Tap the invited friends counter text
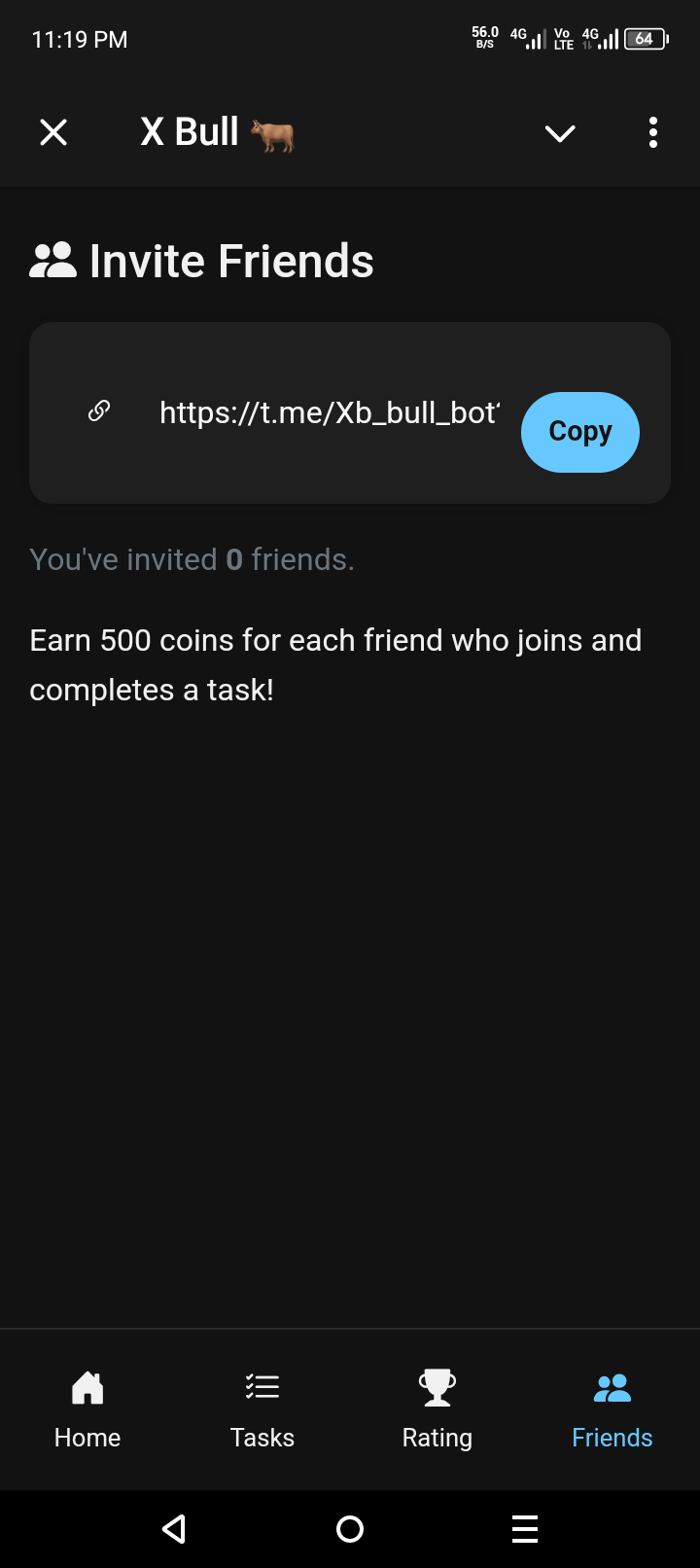Viewport: 700px width, 1568px height. pyautogui.click(x=192, y=559)
